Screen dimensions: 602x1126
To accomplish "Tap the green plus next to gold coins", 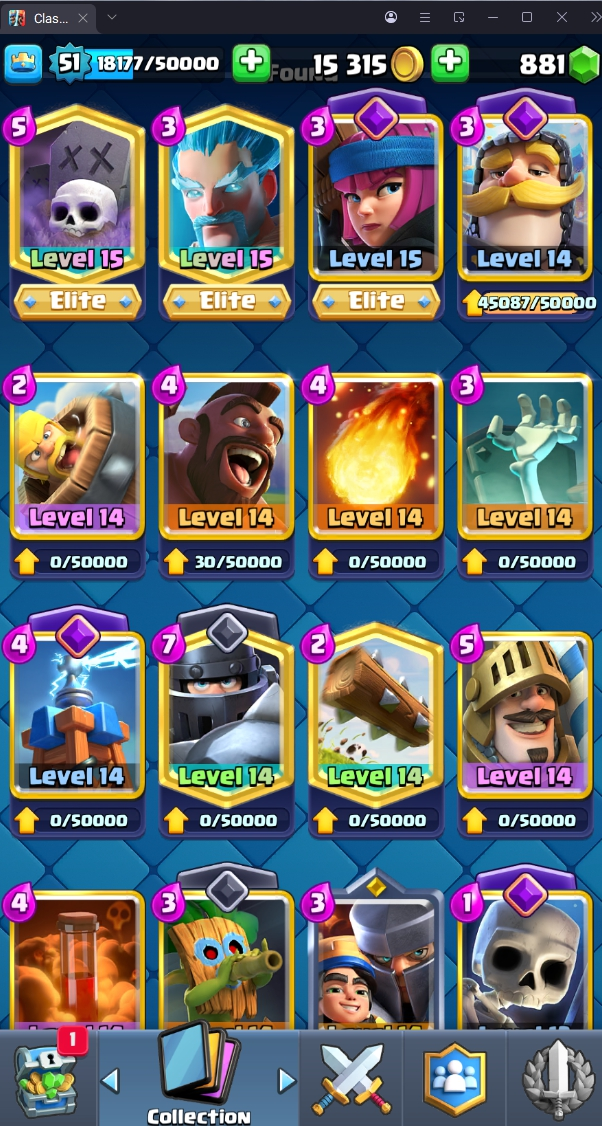I will point(451,63).
